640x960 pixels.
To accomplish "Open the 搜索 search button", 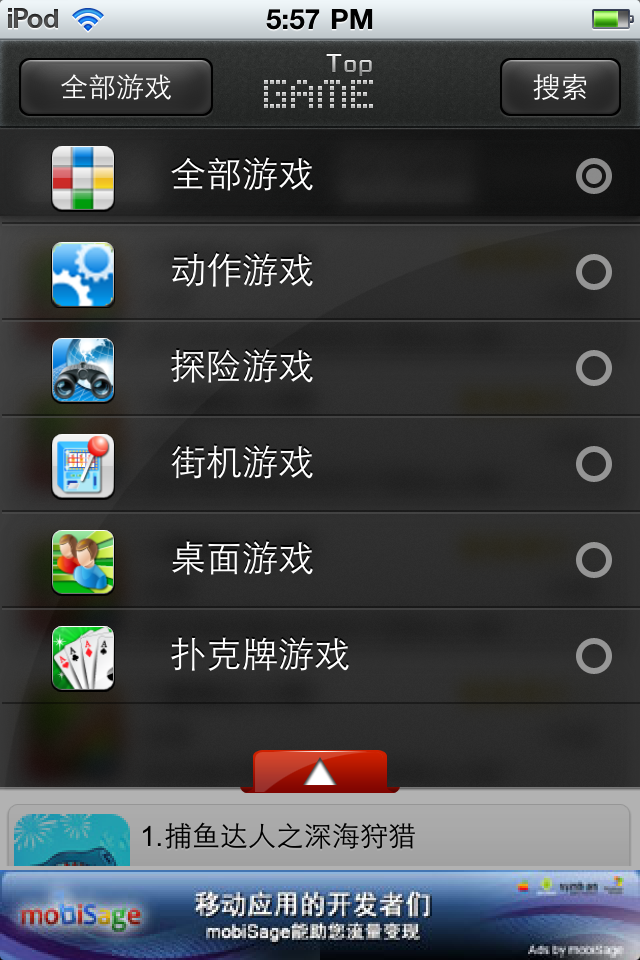I will click(560, 88).
